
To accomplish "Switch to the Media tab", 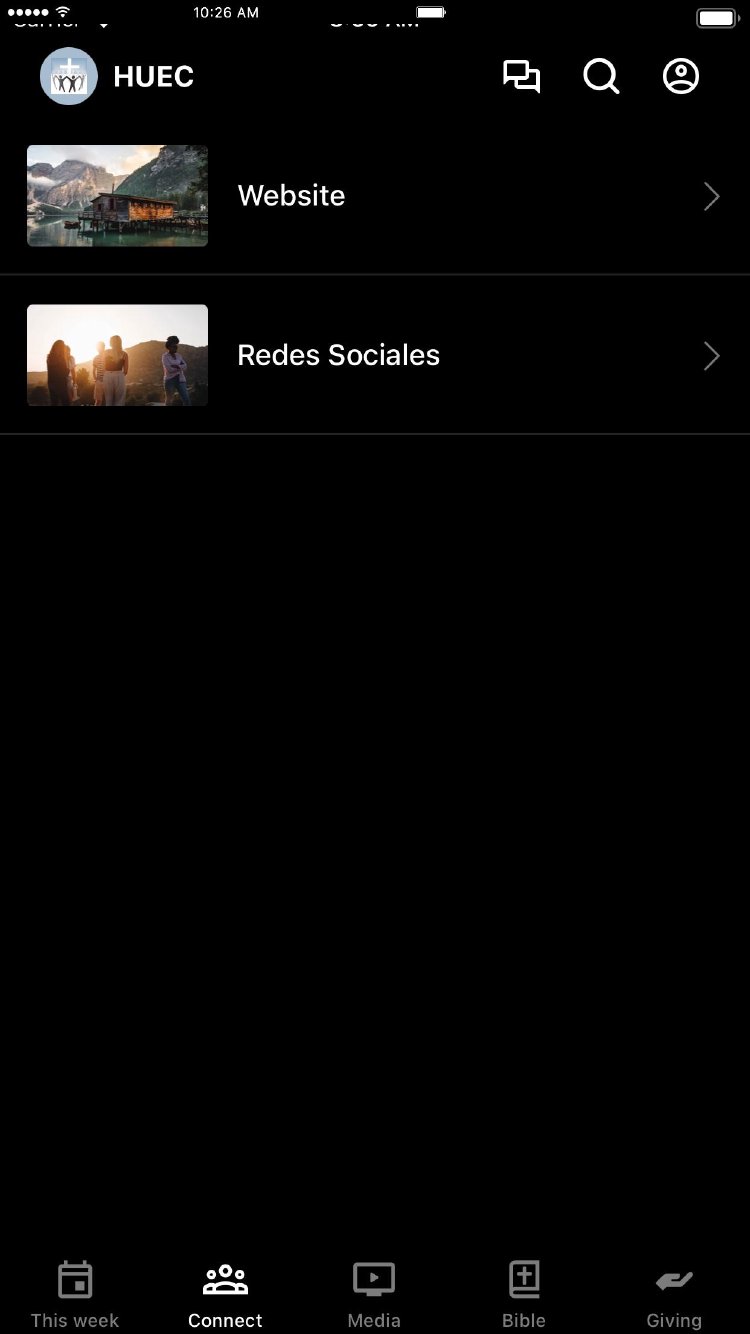I will pos(374,1294).
